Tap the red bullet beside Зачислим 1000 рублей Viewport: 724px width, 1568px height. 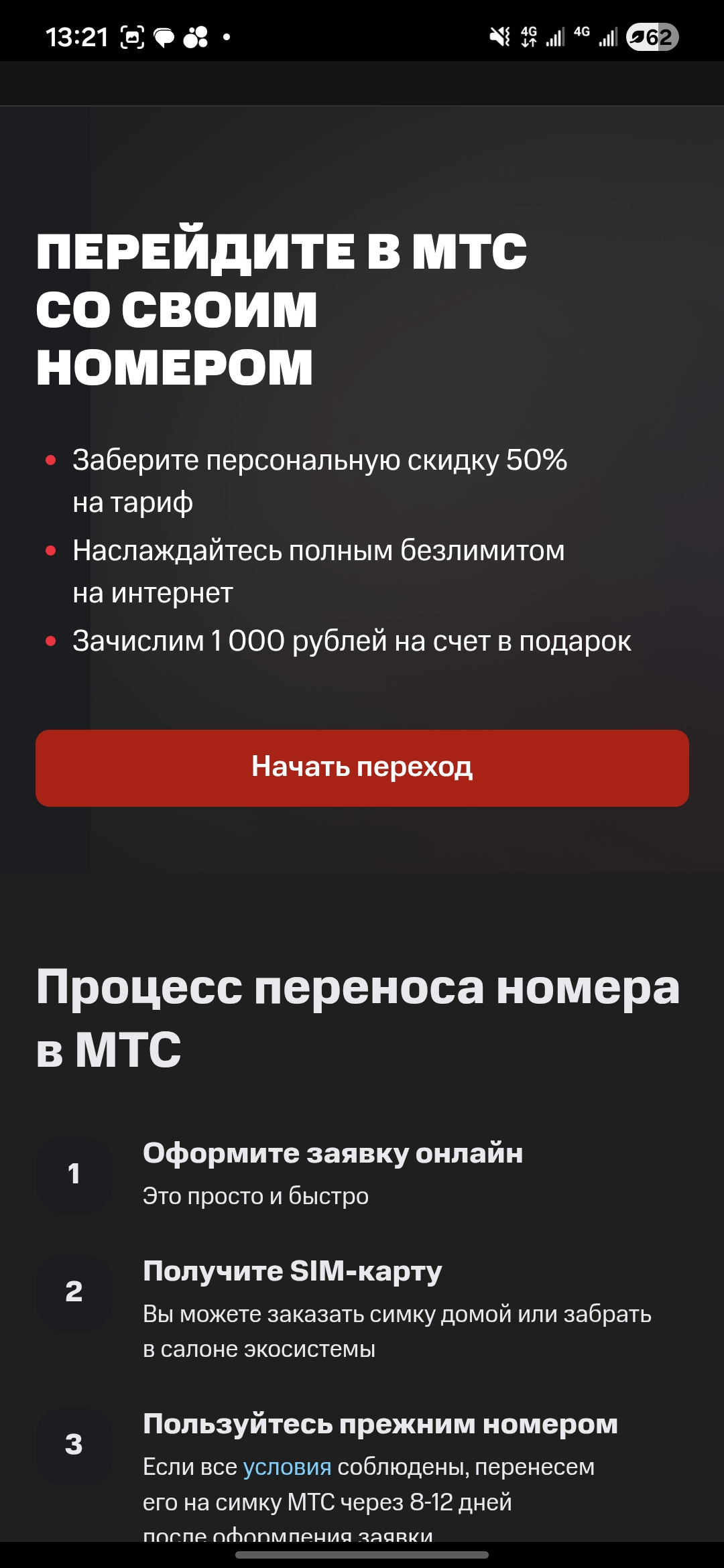point(49,642)
